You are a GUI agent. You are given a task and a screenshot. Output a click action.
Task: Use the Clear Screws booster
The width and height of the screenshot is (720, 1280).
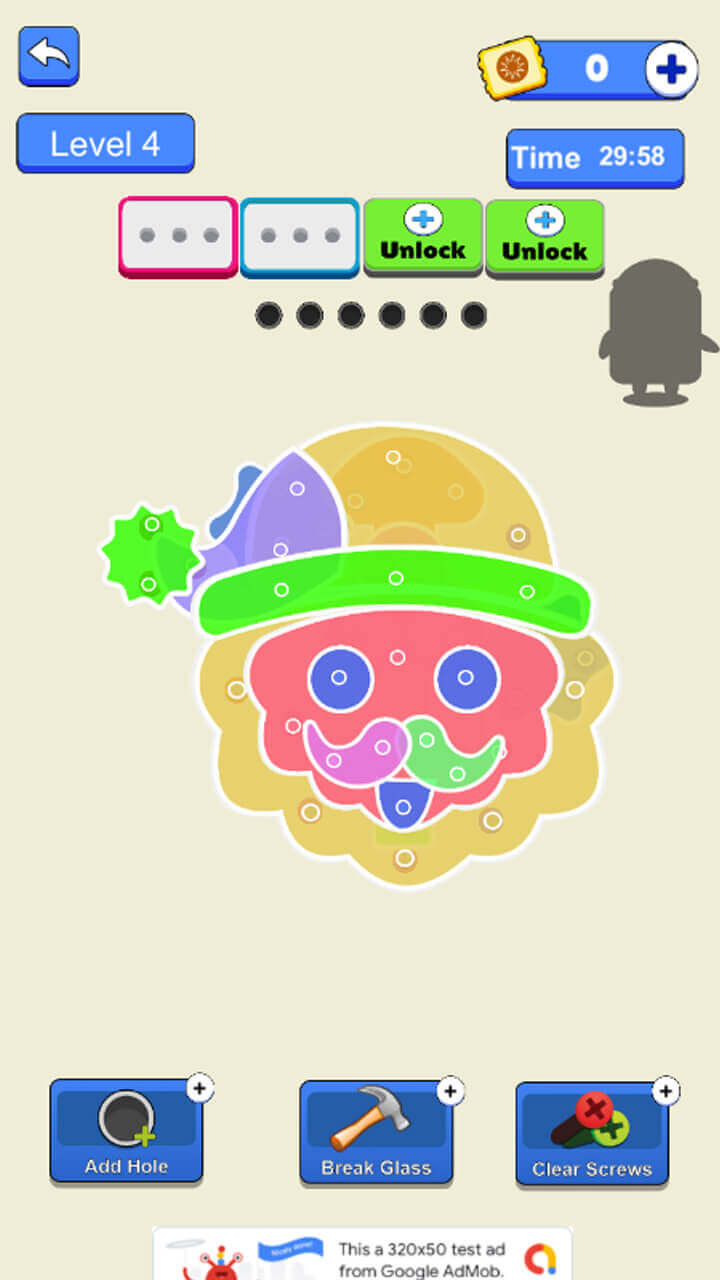(592, 1134)
